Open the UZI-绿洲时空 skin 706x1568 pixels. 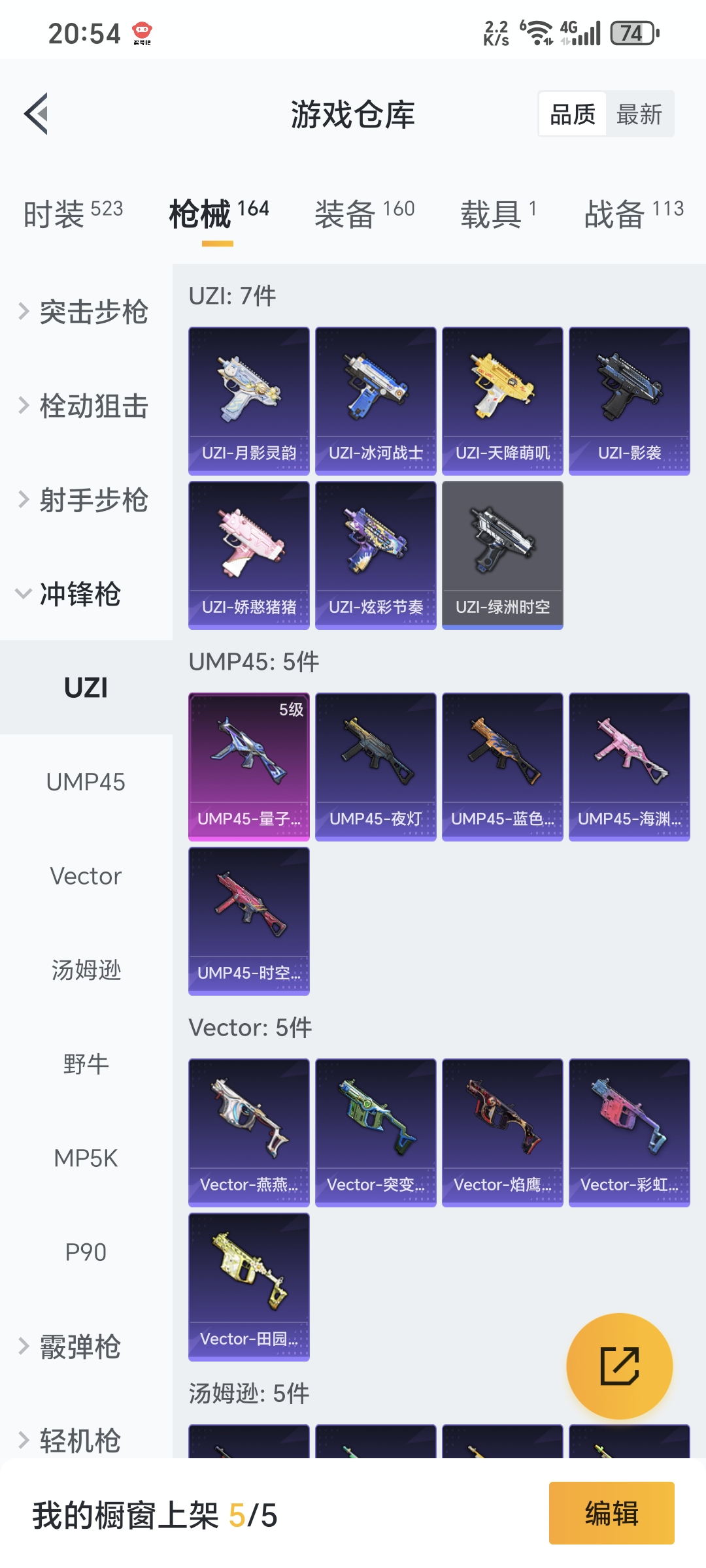(502, 555)
